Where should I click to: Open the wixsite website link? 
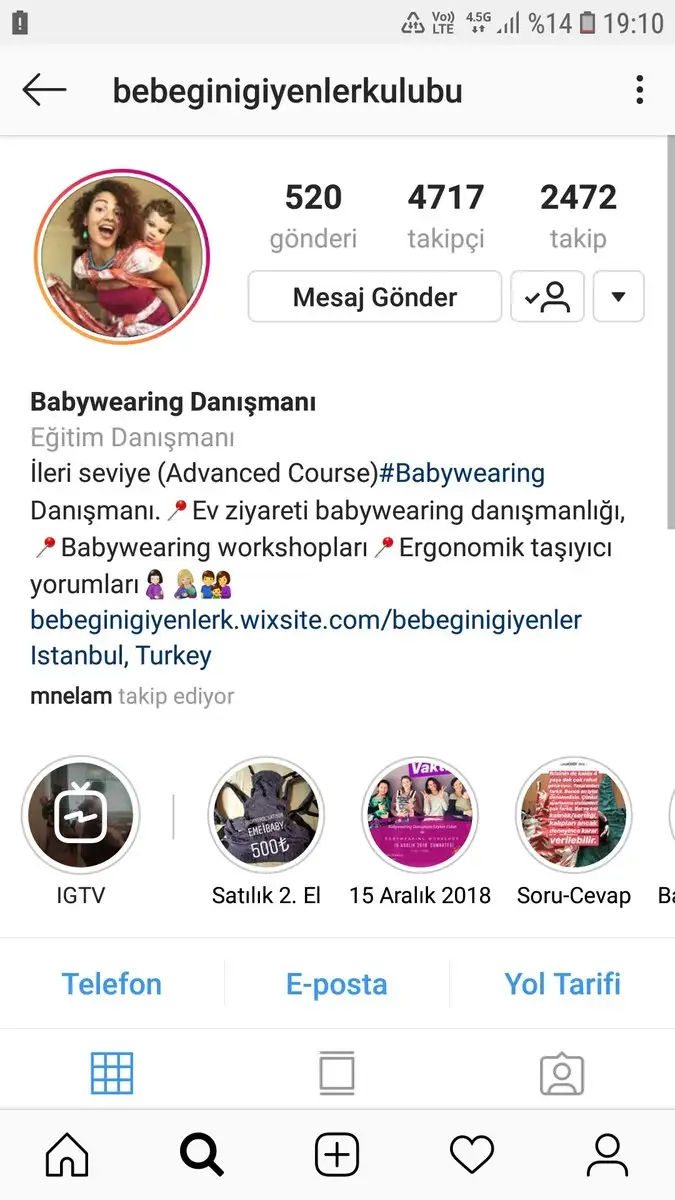pos(306,620)
